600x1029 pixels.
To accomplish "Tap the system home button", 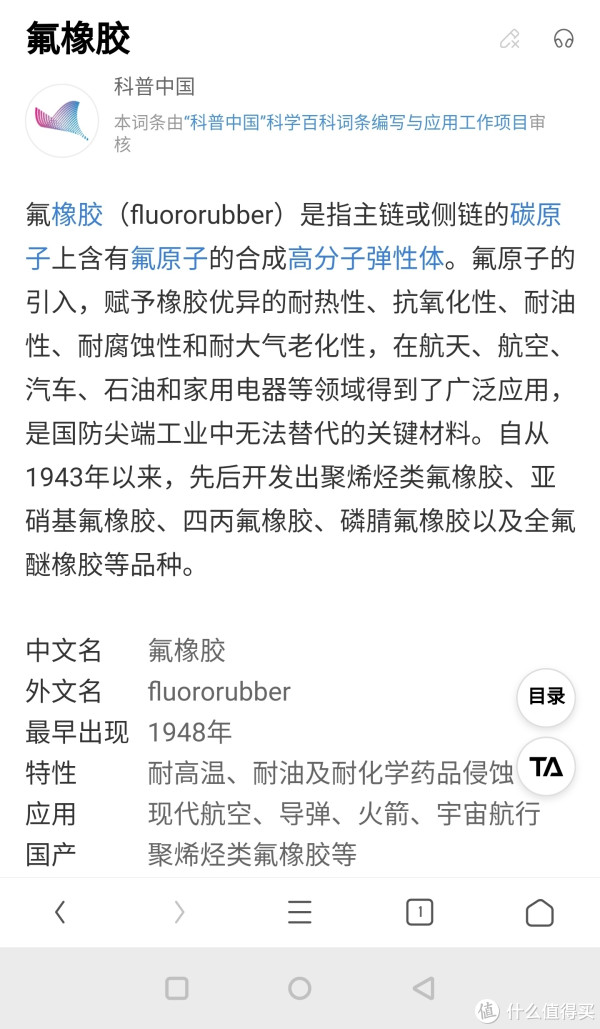I will (x=299, y=988).
